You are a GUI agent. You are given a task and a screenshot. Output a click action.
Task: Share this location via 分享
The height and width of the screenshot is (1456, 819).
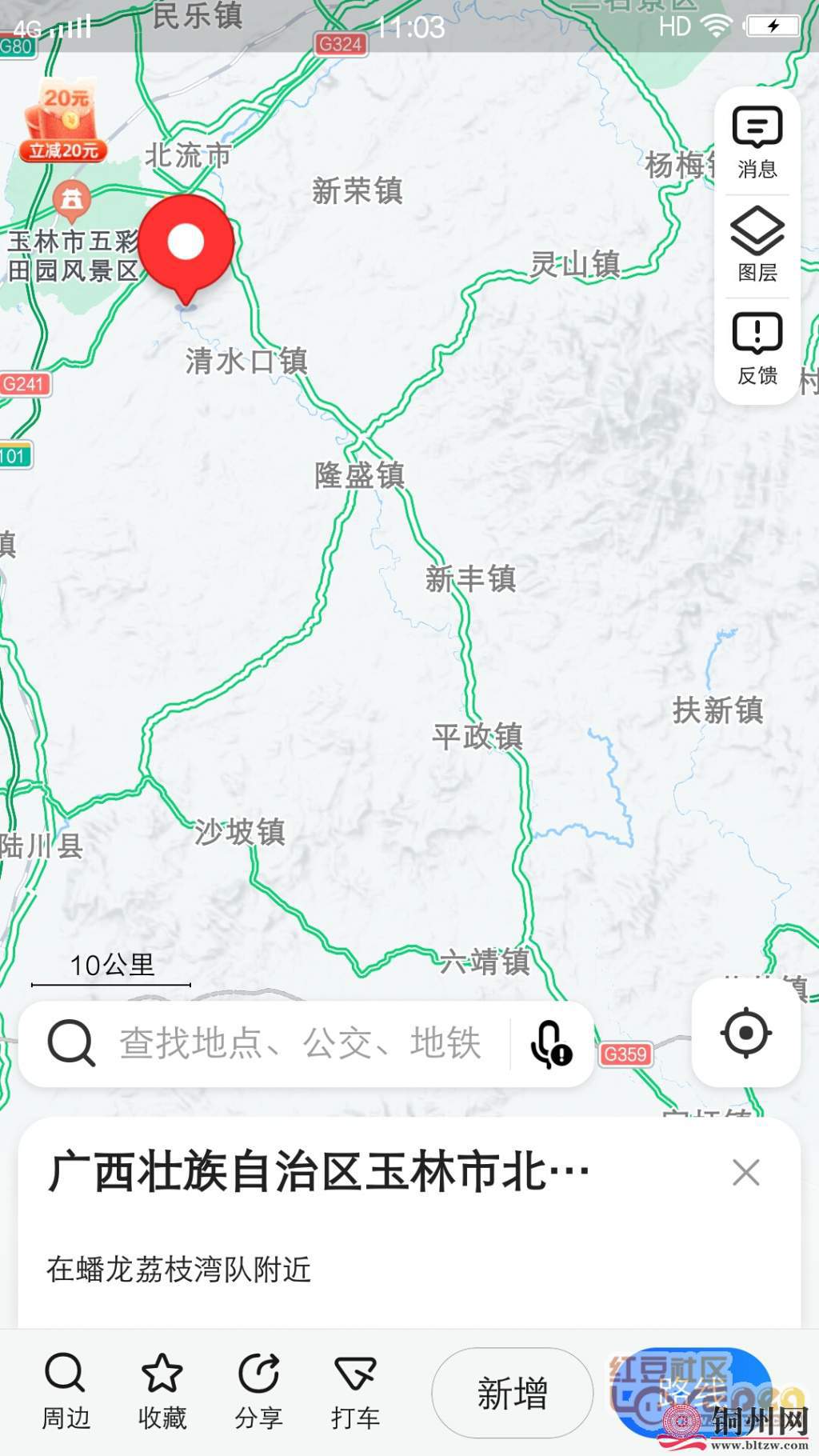tap(258, 1391)
